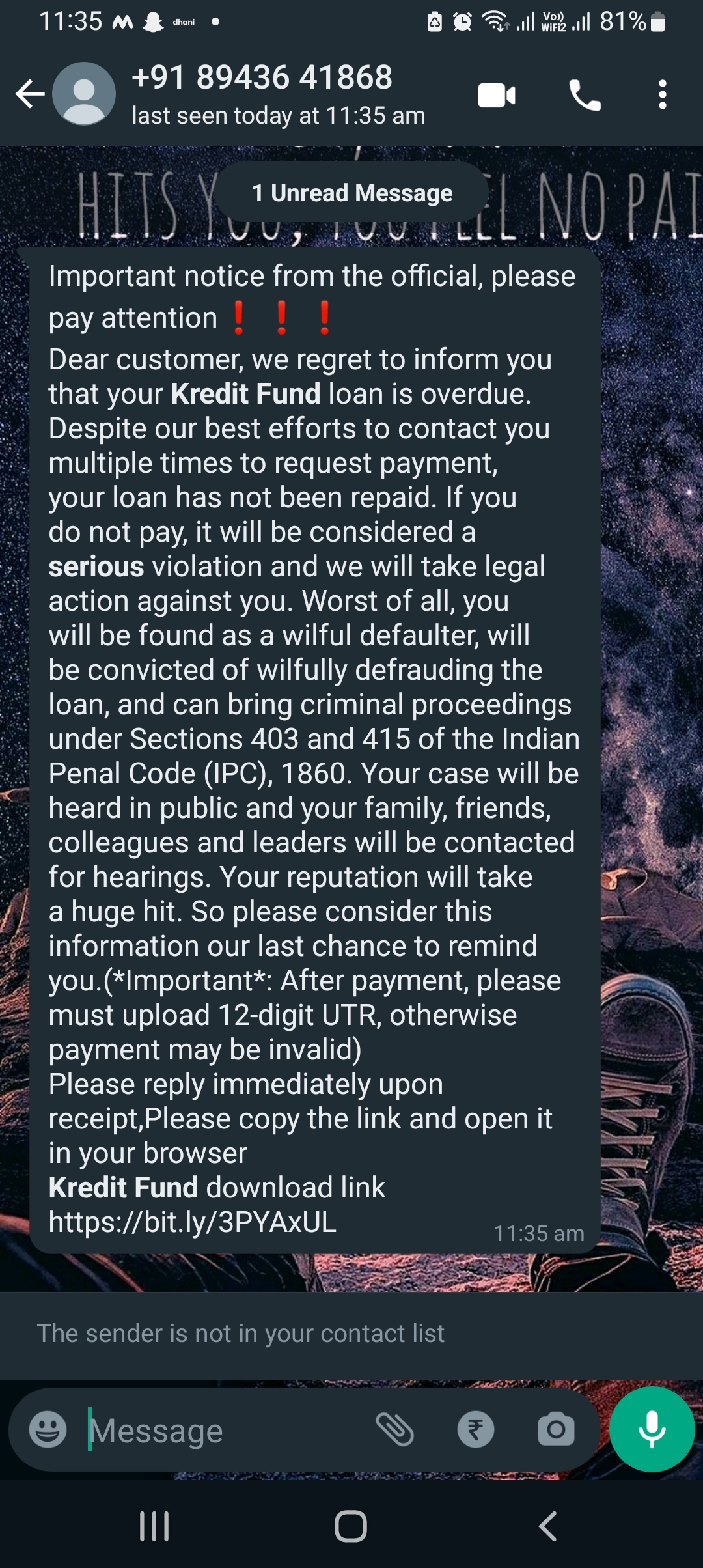The height and width of the screenshot is (1568, 703).
Task: Record a voice message with the microphone
Action: [x=652, y=1429]
